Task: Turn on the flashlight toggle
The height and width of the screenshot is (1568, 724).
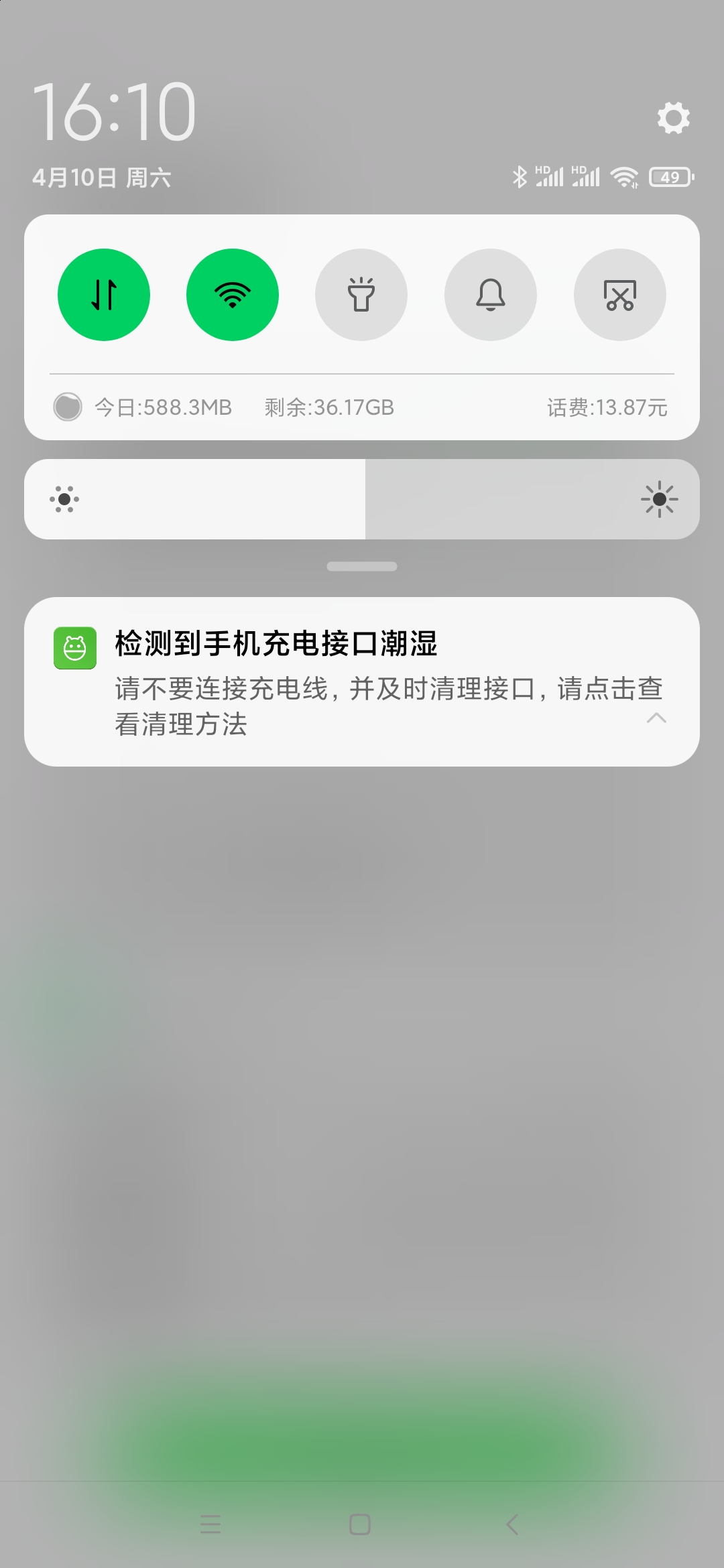Action: (361, 295)
